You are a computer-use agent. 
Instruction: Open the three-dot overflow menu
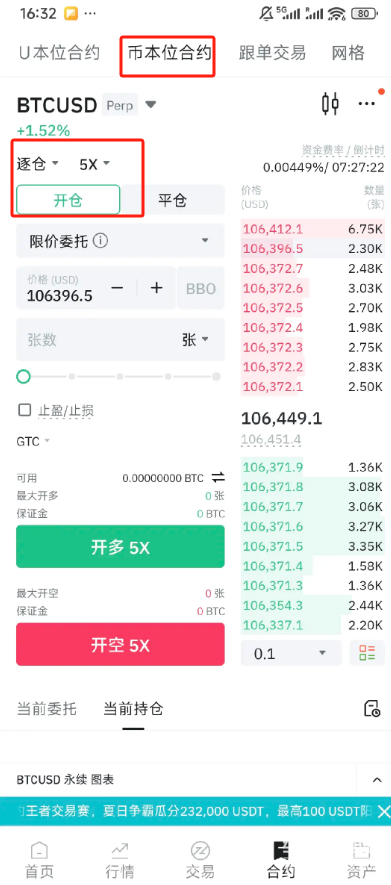(367, 104)
